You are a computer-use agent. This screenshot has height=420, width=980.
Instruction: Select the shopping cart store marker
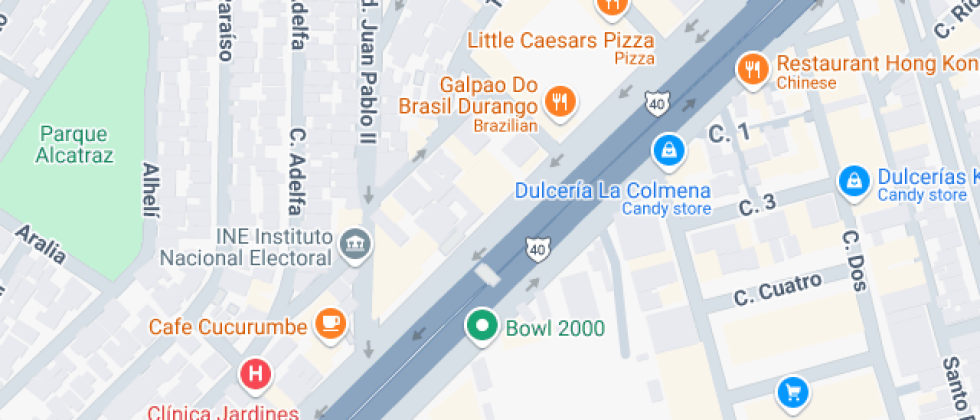[x=793, y=391]
